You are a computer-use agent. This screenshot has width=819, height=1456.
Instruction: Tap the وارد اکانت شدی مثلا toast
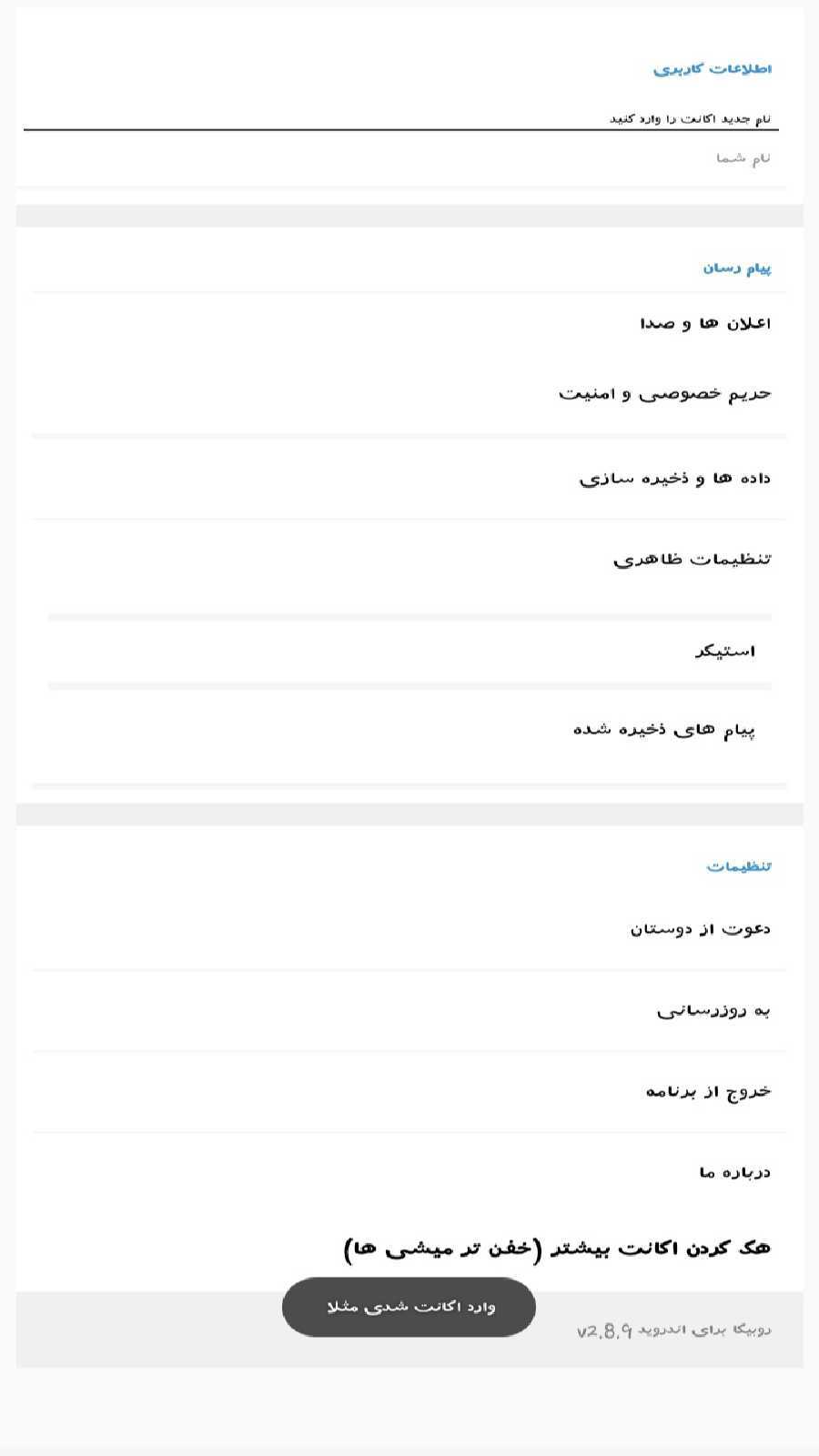408,1308
